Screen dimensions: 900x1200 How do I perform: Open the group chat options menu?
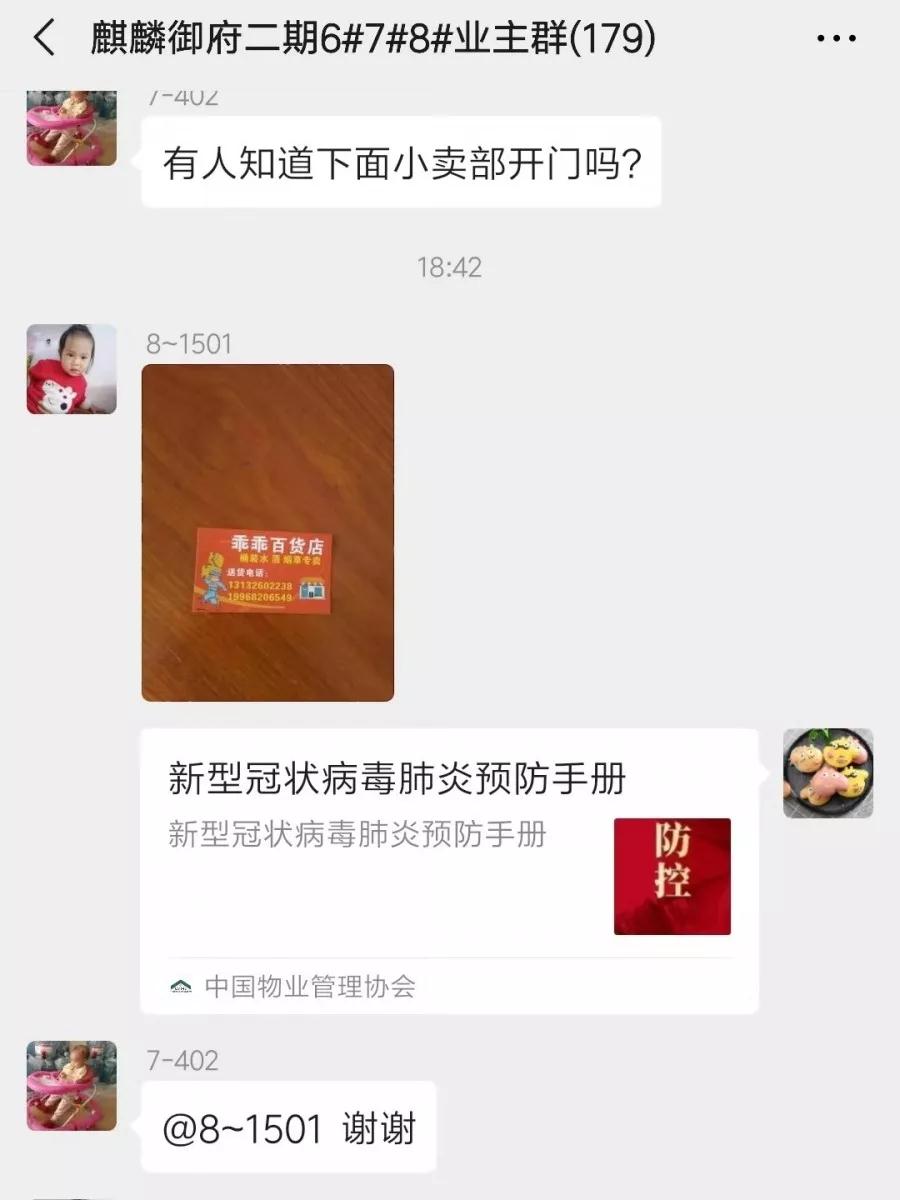click(x=836, y=39)
